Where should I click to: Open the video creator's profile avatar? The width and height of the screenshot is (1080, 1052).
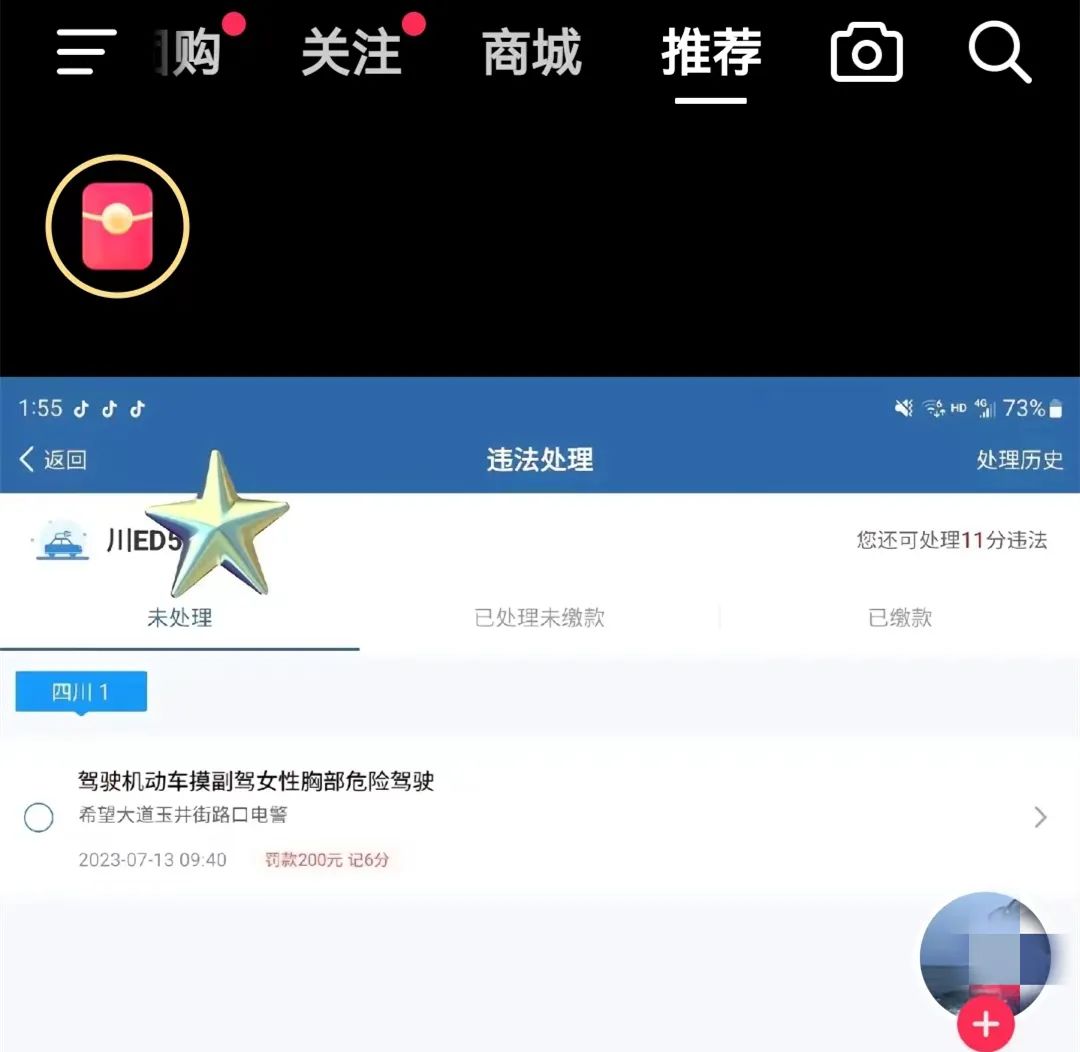tap(985, 952)
